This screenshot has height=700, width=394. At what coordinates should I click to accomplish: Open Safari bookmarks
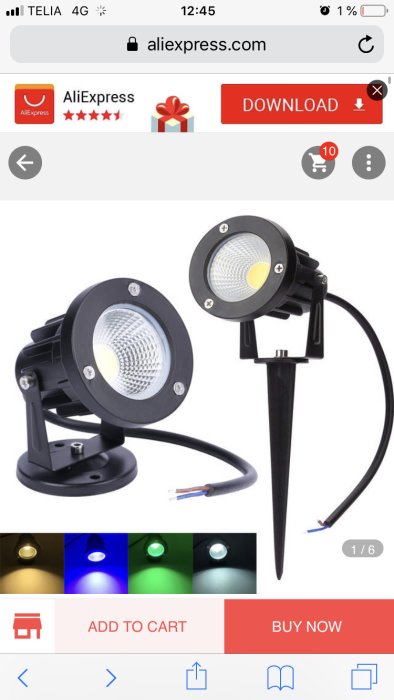pyautogui.click(x=280, y=678)
